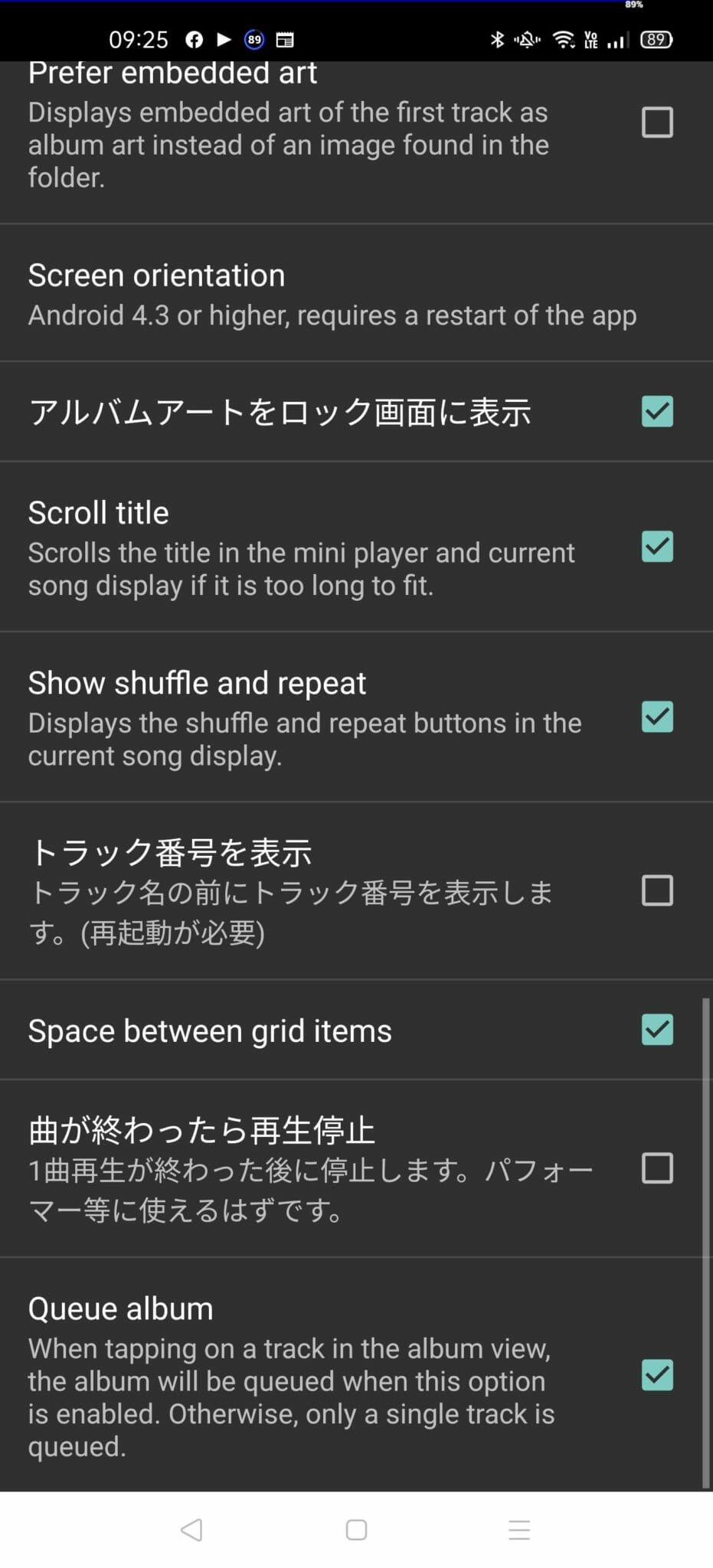Tap the battery icon showing 89
Screen dimensions: 713x1568
tap(656, 40)
